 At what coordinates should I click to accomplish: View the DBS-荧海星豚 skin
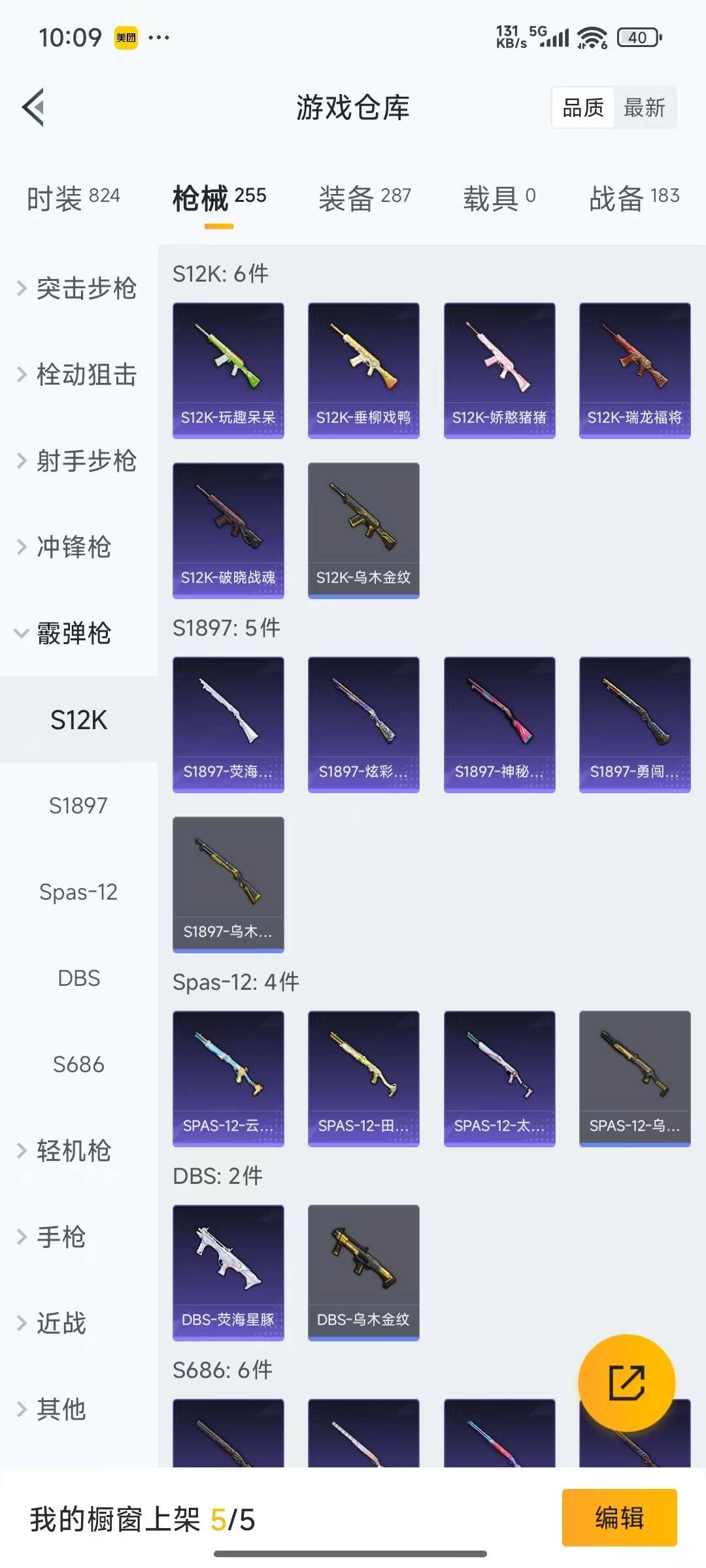[x=228, y=1272]
